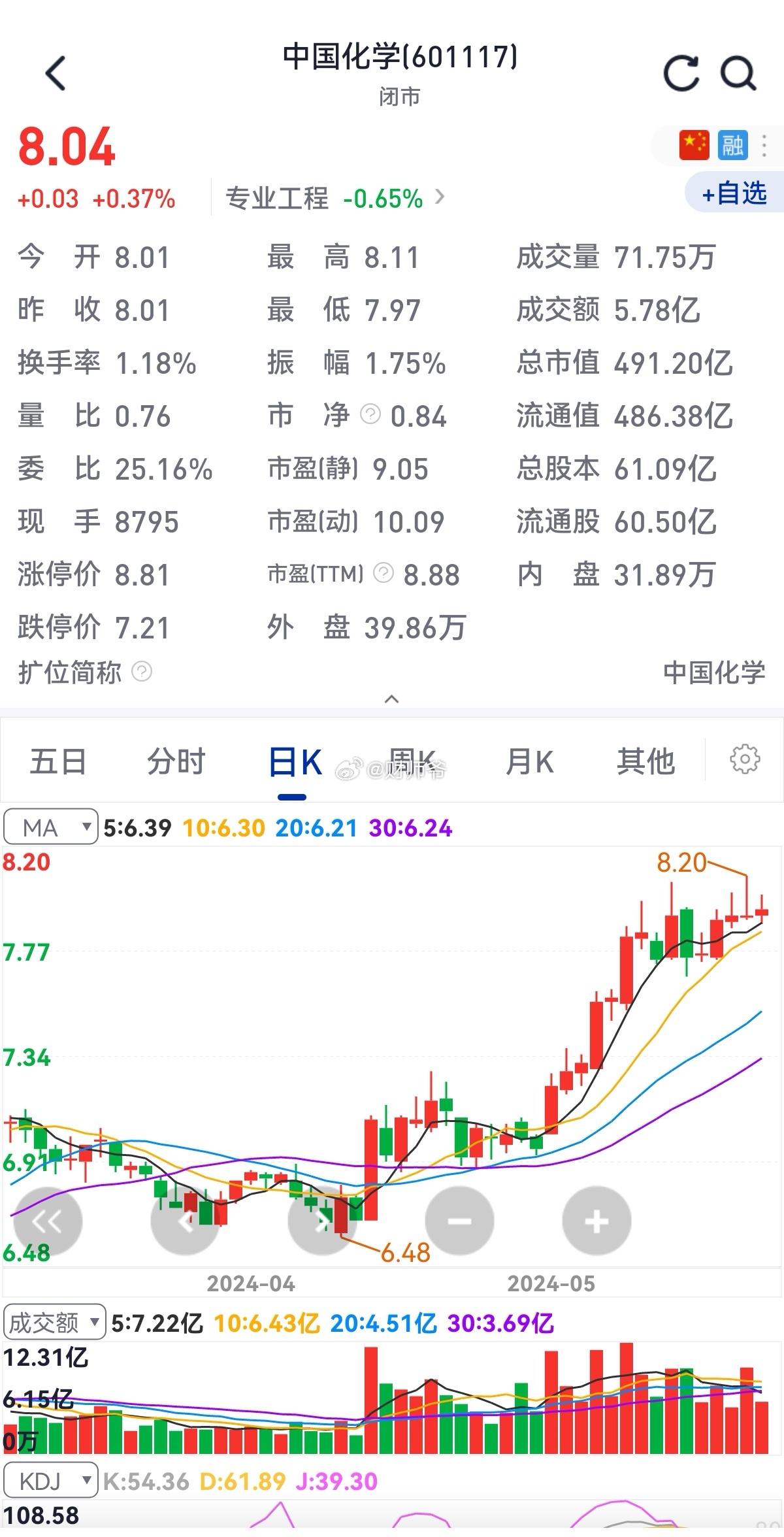Go back using the top-left arrow
The height and width of the screenshot is (1537, 784).
(x=56, y=73)
